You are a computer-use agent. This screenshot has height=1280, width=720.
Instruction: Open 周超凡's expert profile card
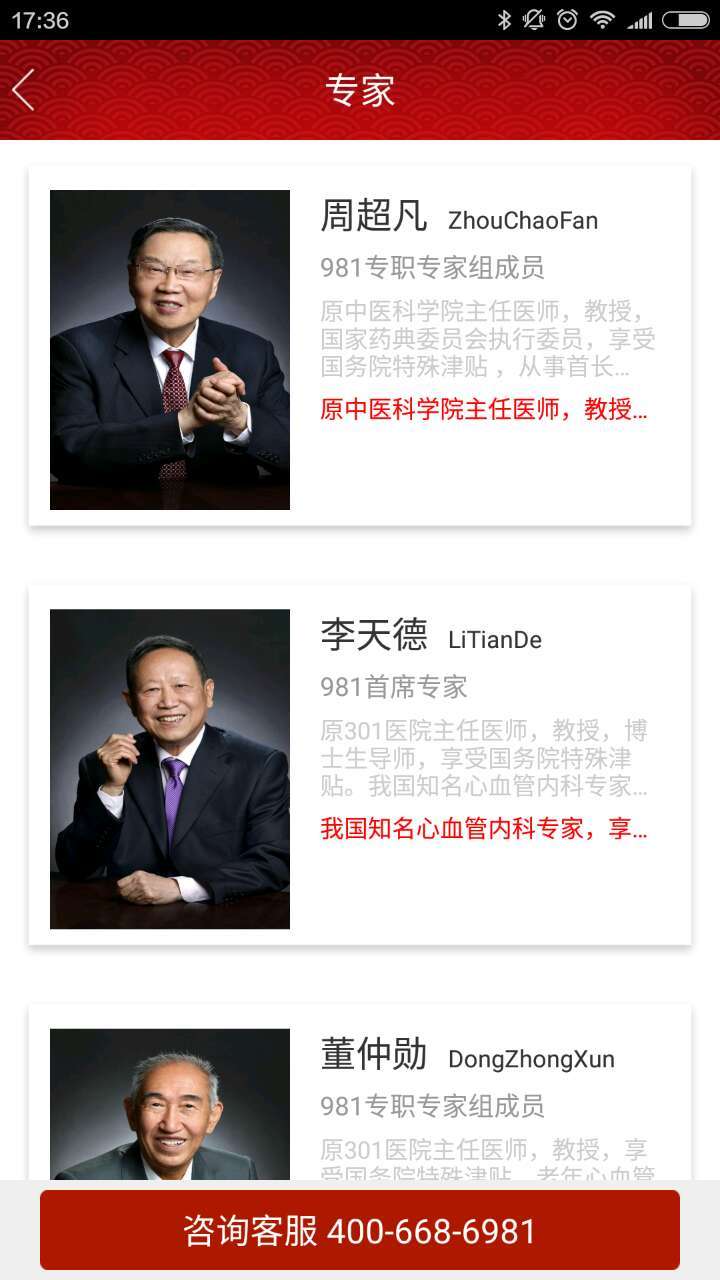coord(360,345)
